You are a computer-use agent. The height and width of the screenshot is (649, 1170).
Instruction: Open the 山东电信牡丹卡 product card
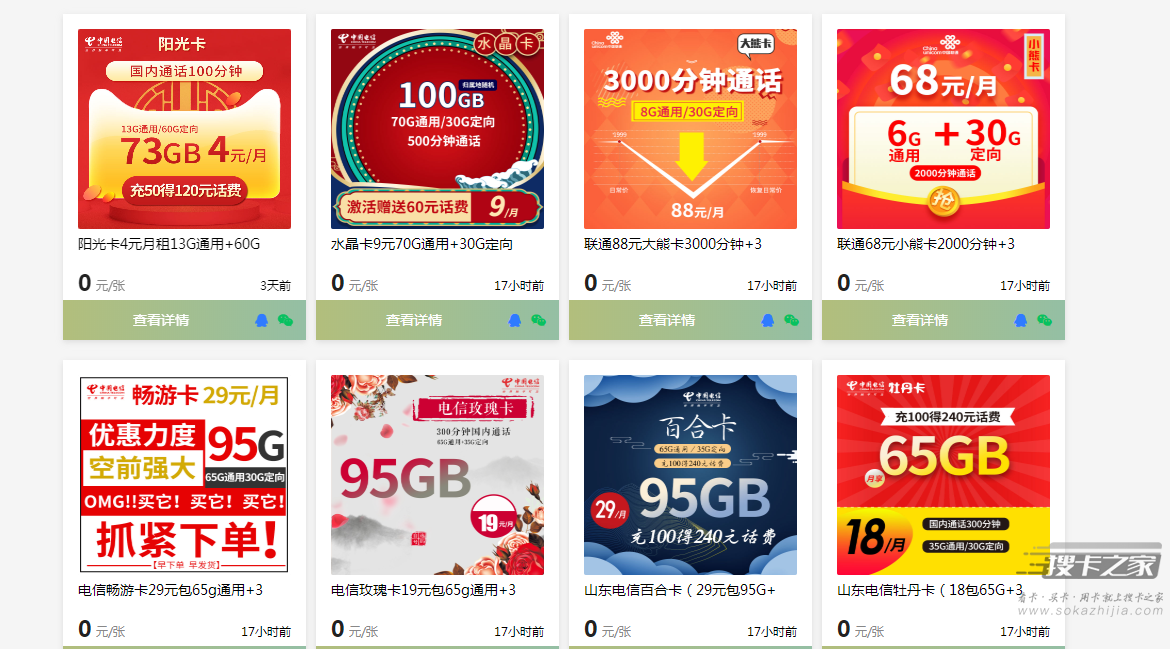[x=943, y=475]
